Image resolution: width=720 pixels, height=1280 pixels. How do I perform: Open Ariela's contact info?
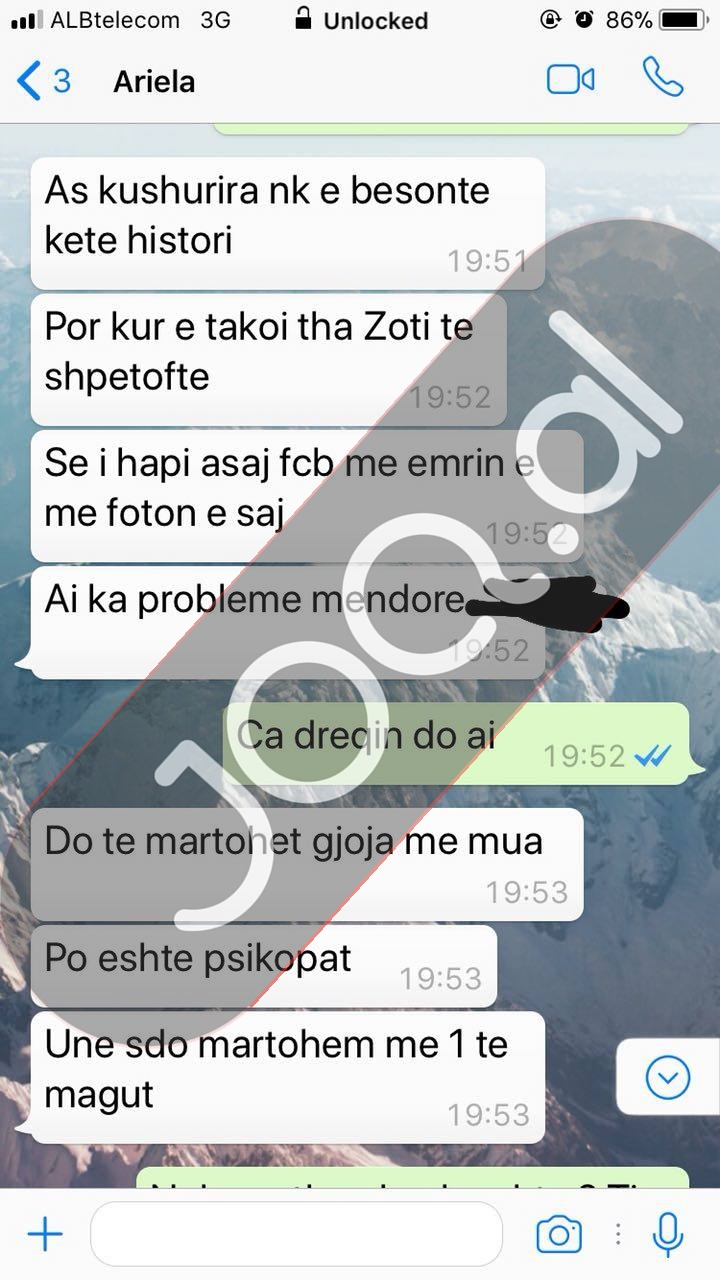(x=154, y=81)
